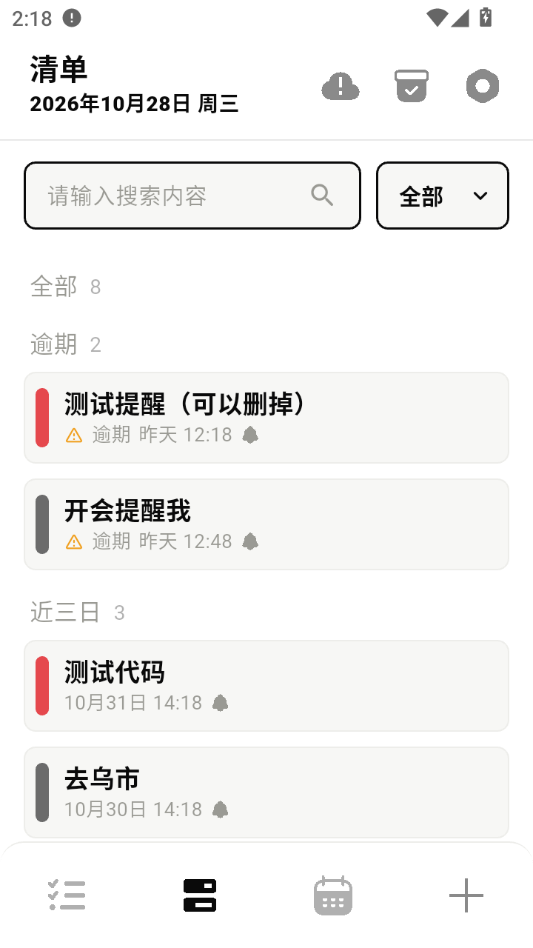The height and width of the screenshot is (948, 533).
Task: Switch to the calendar tab
Action: 333,895
